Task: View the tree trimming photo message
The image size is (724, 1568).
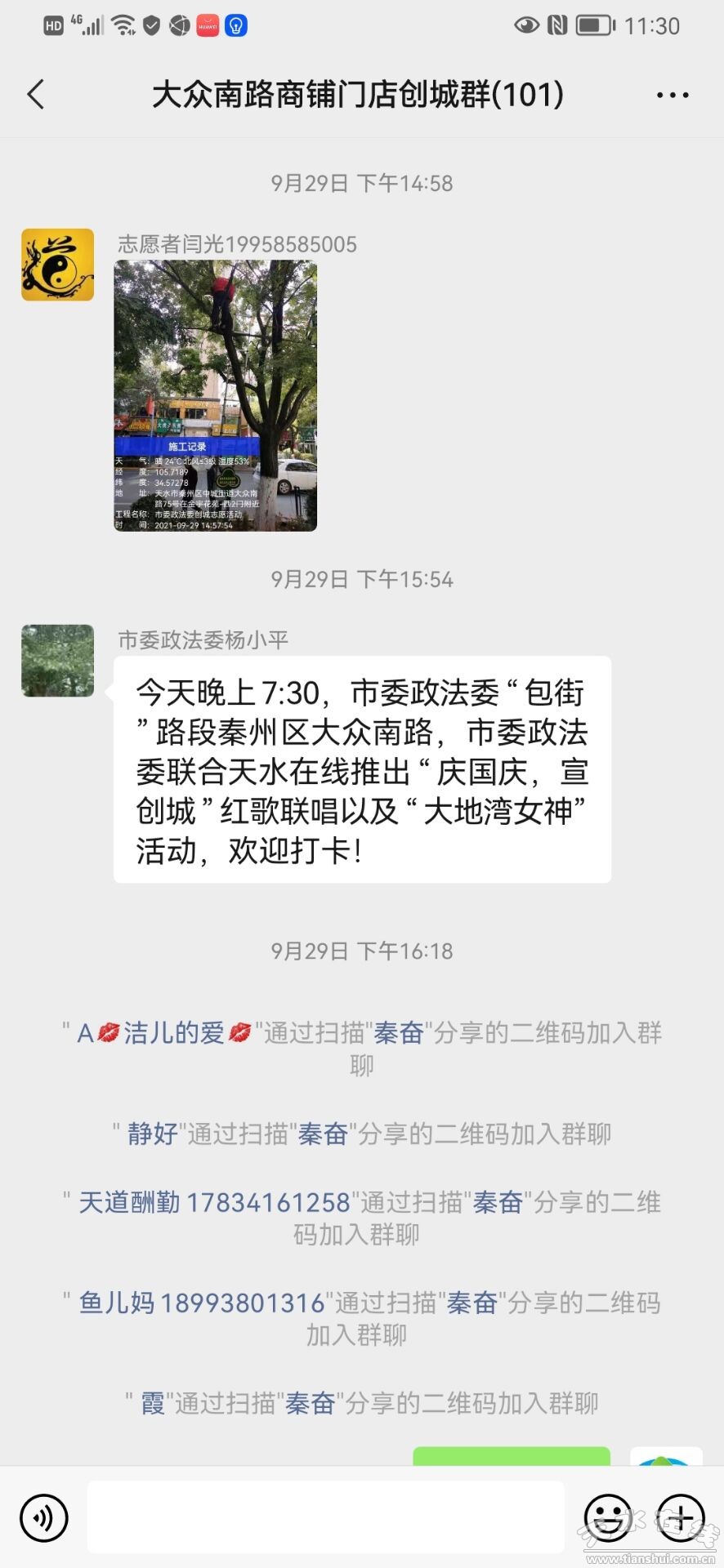Action: (x=215, y=396)
